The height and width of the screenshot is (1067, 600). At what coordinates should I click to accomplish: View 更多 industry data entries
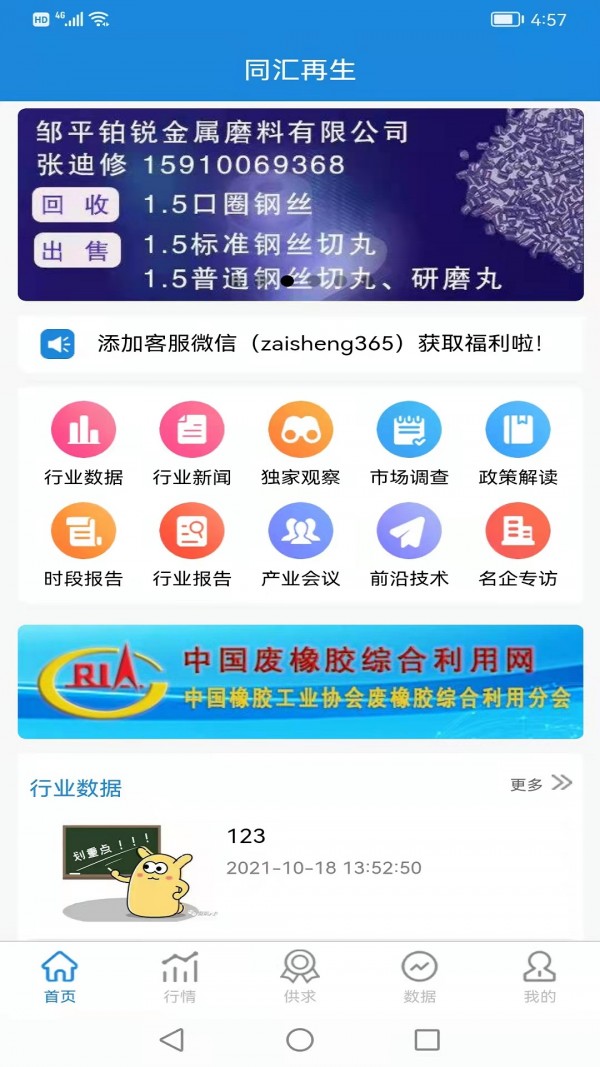click(x=541, y=784)
